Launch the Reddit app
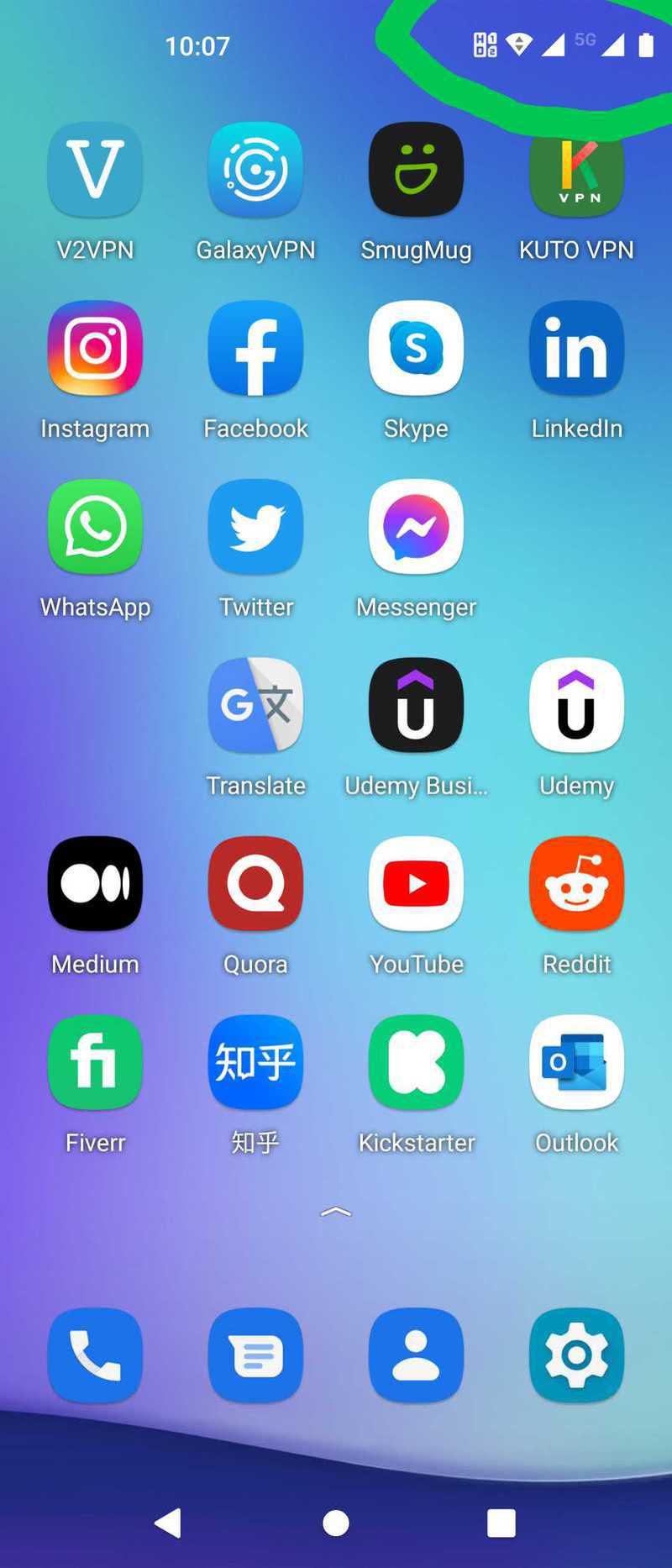The height and width of the screenshot is (1568, 672). pyautogui.click(x=576, y=884)
